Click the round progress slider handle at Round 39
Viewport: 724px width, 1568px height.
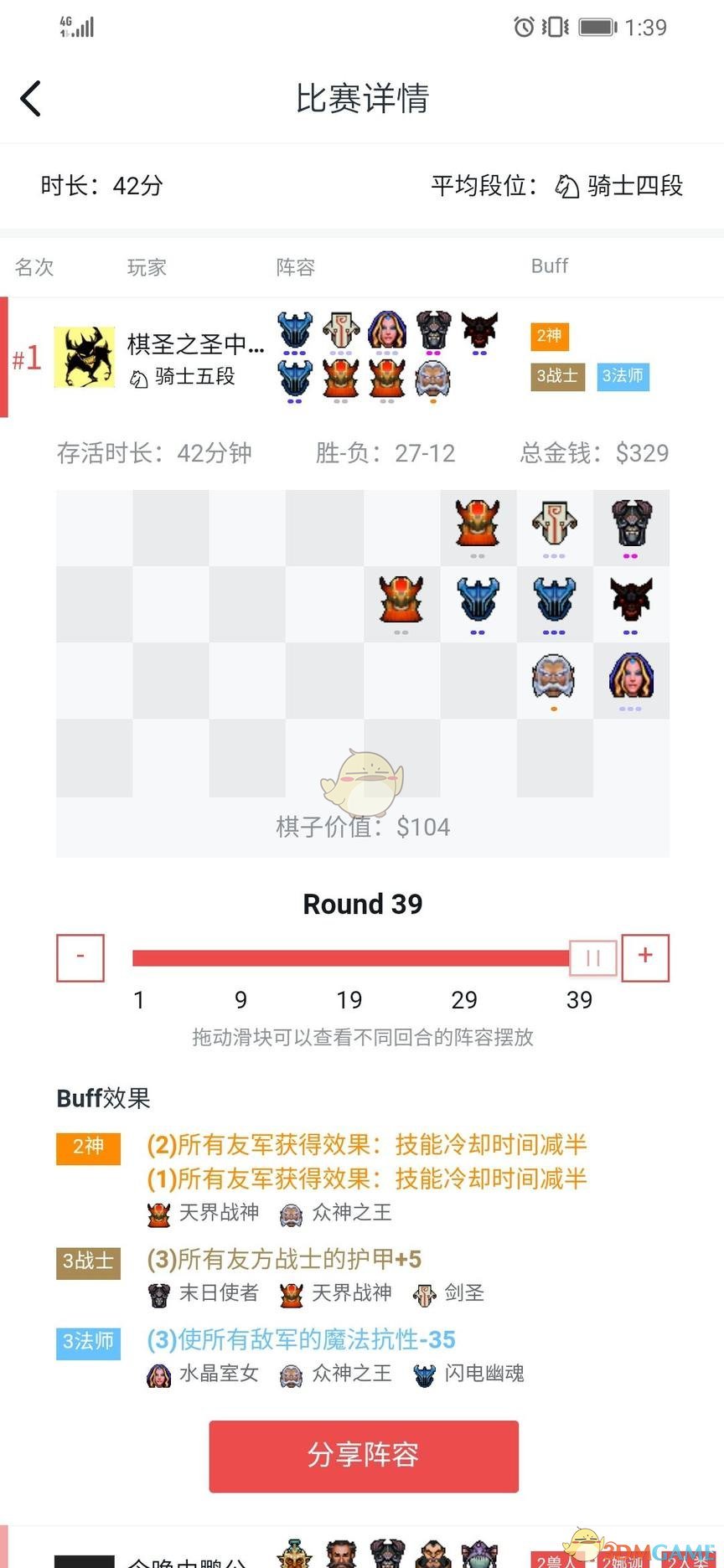[x=592, y=957]
